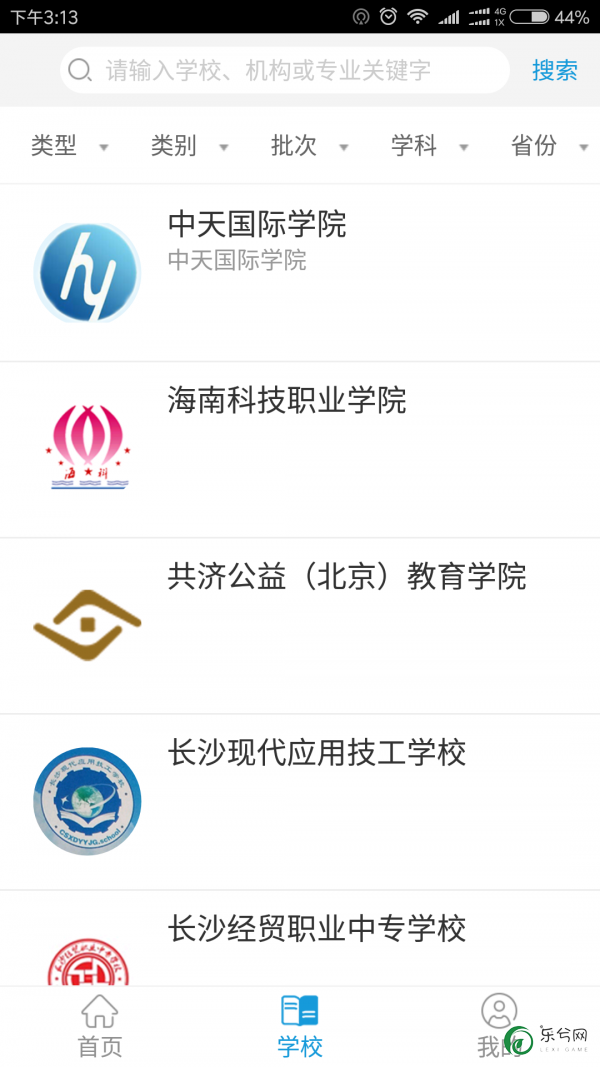Open 长沙现代应用技工学校 entry
Viewport: 600px width, 1067px height.
pos(300,802)
